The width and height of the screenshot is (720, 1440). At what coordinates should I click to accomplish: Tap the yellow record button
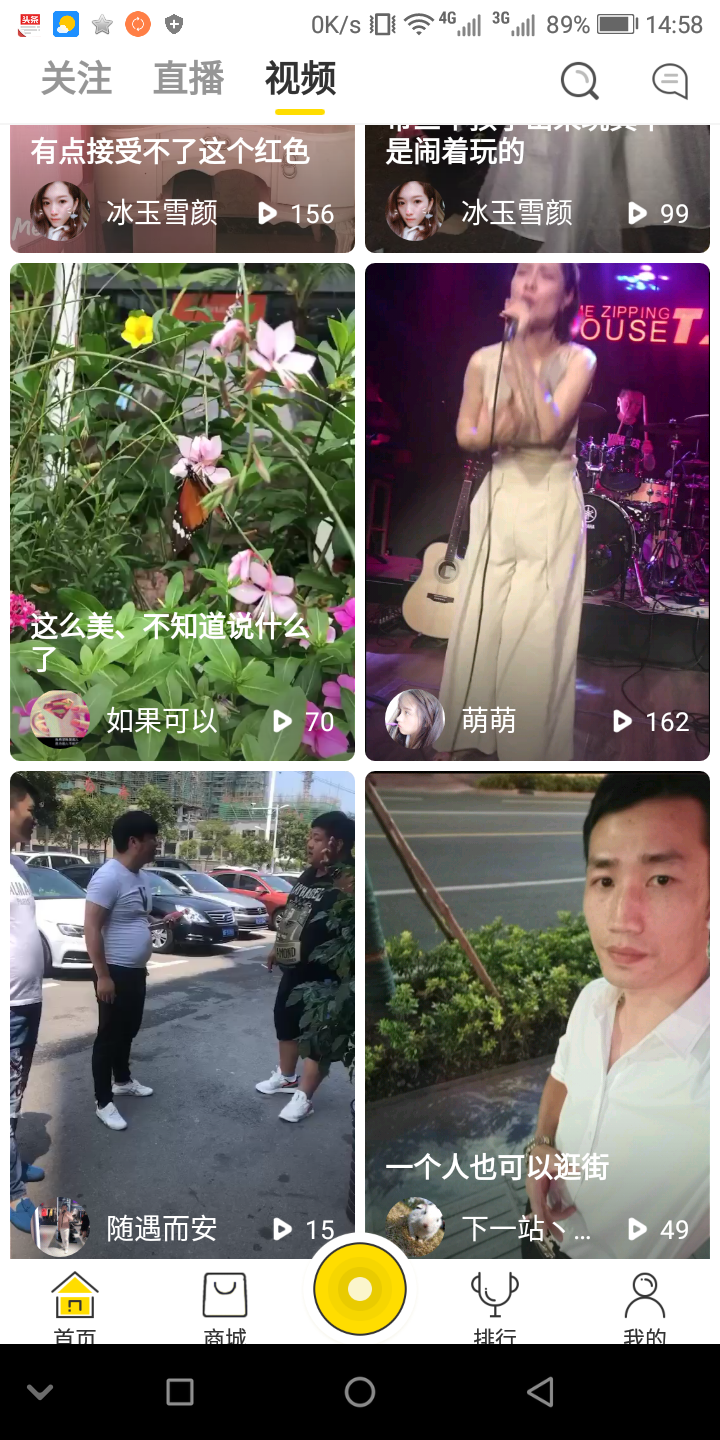(x=360, y=1291)
